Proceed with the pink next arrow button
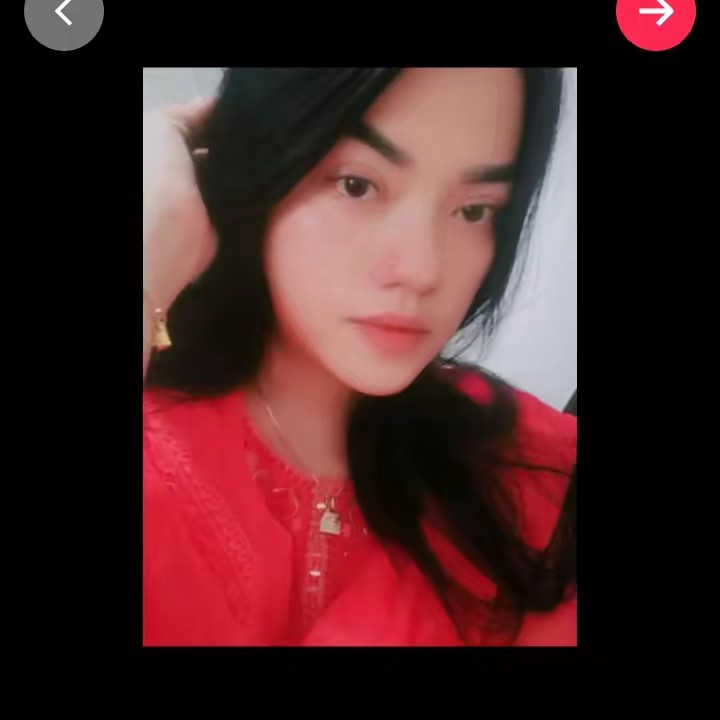The height and width of the screenshot is (720, 720). 656,14
